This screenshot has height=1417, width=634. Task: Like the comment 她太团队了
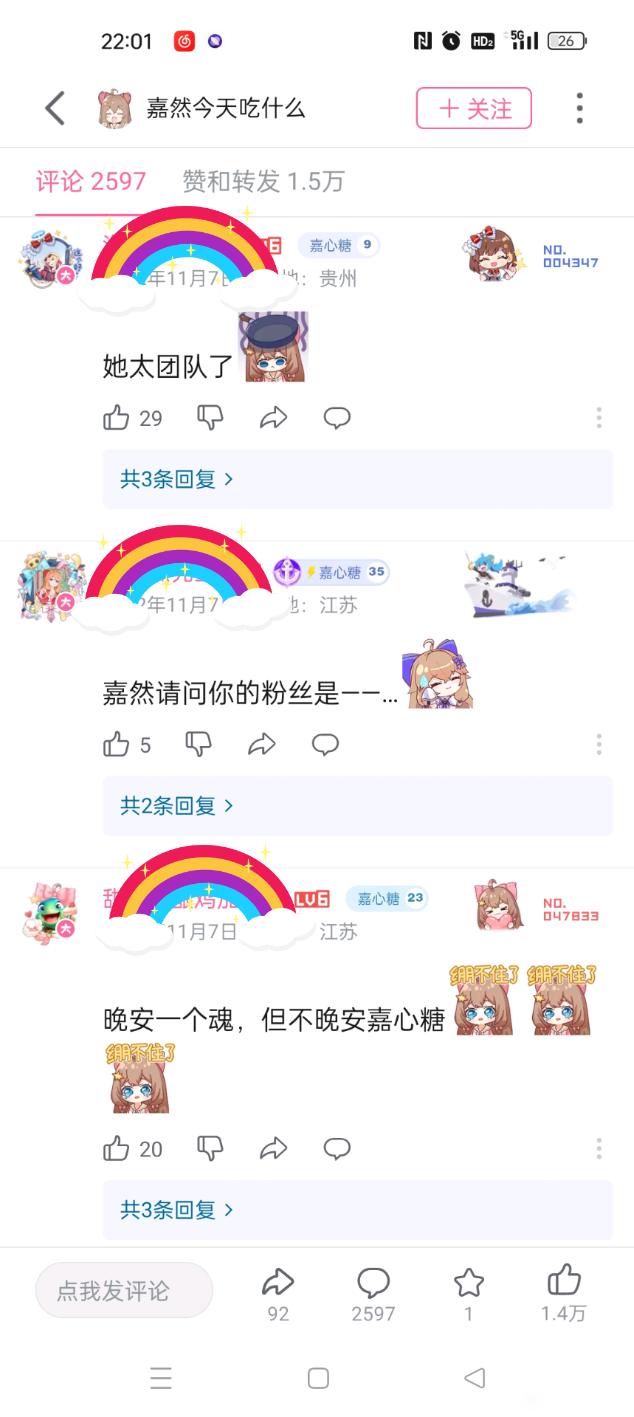[x=117, y=418]
